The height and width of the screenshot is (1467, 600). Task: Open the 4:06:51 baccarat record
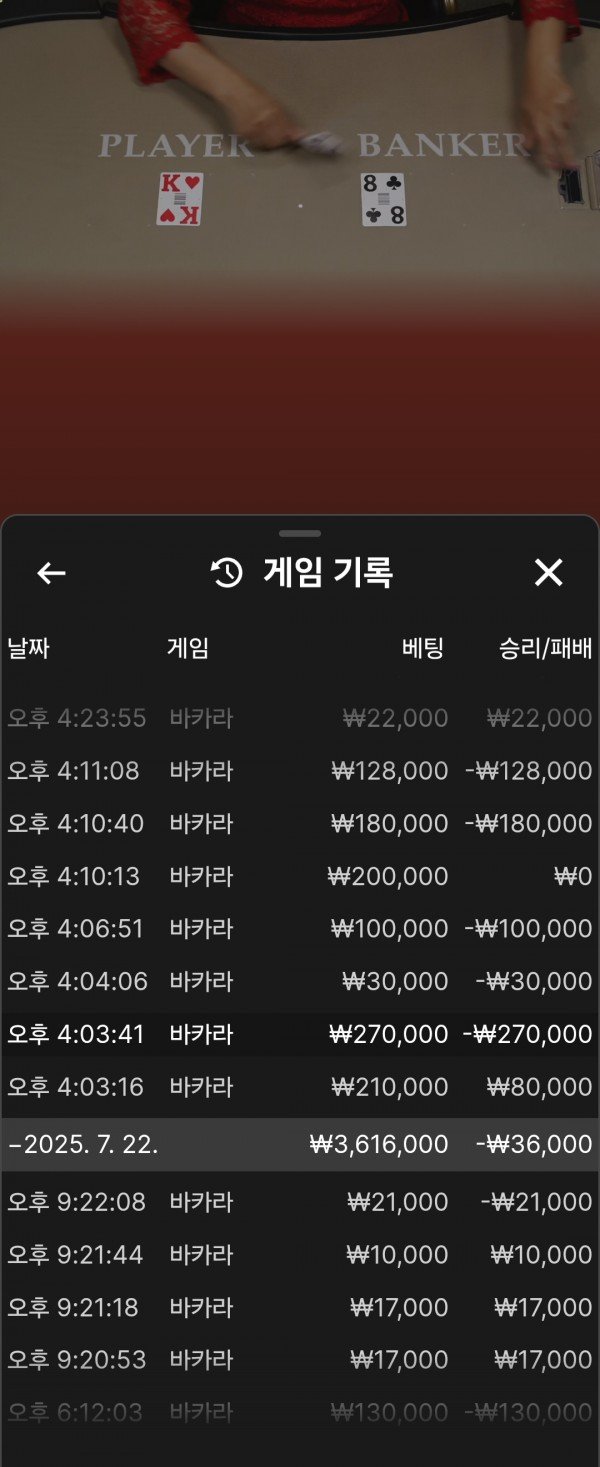[x=300, y=929]
